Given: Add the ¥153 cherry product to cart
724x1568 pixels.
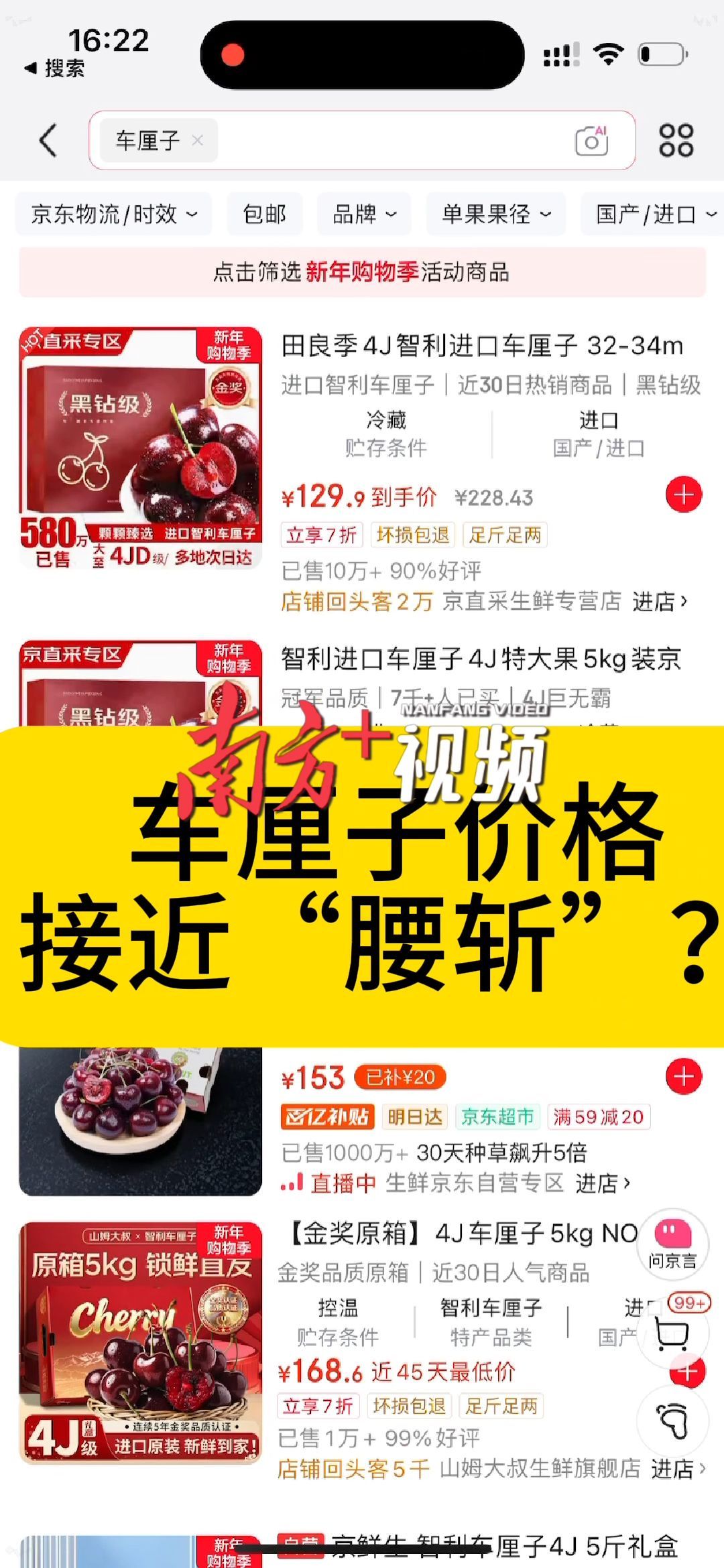Looking at the screenshot, I should coord(683,1077).
